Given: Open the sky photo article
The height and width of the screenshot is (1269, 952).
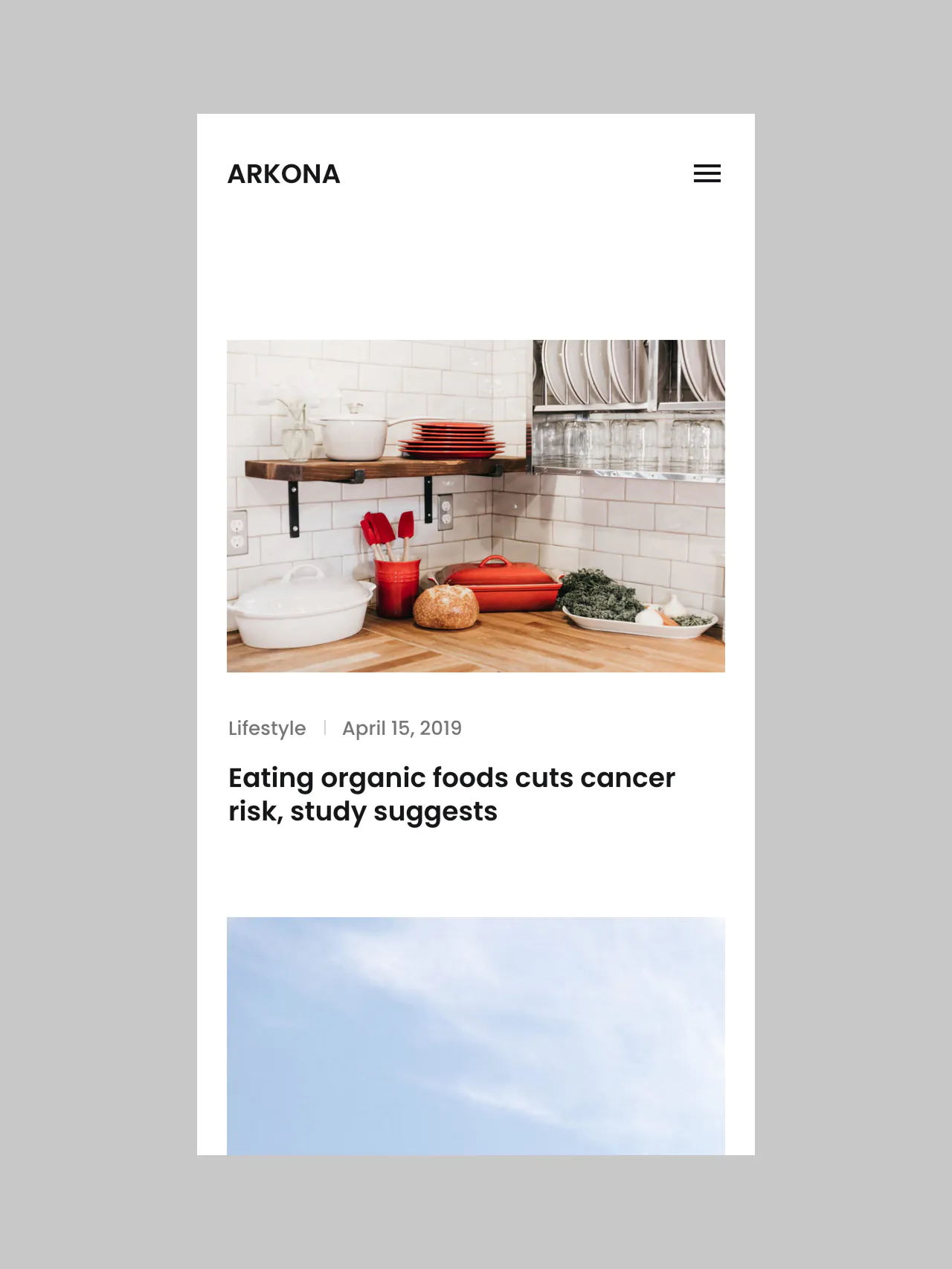Looking at the screenshot, I should pyautogui.click(x=476, y=1035).
